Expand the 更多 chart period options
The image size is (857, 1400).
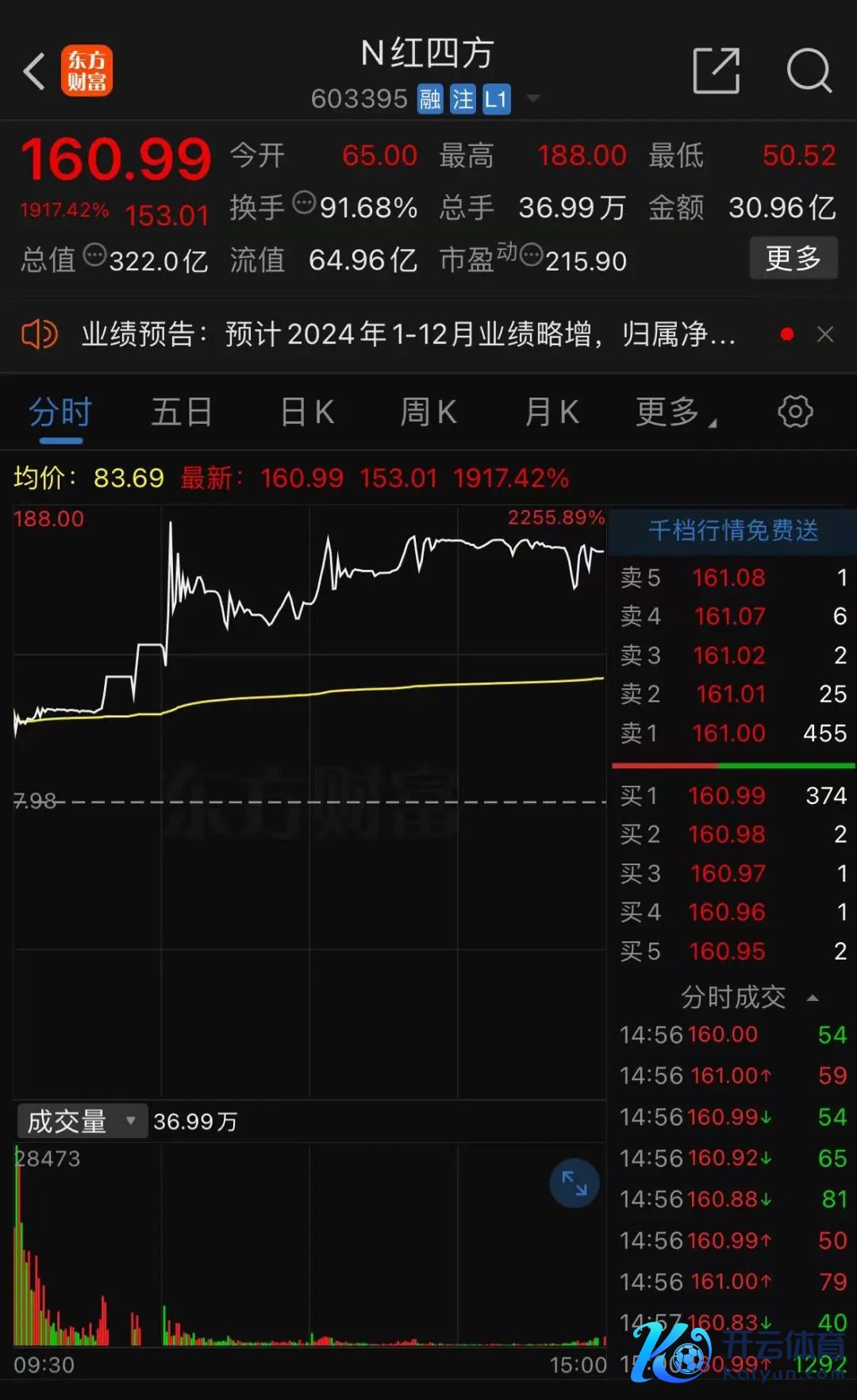coord(674,413)
